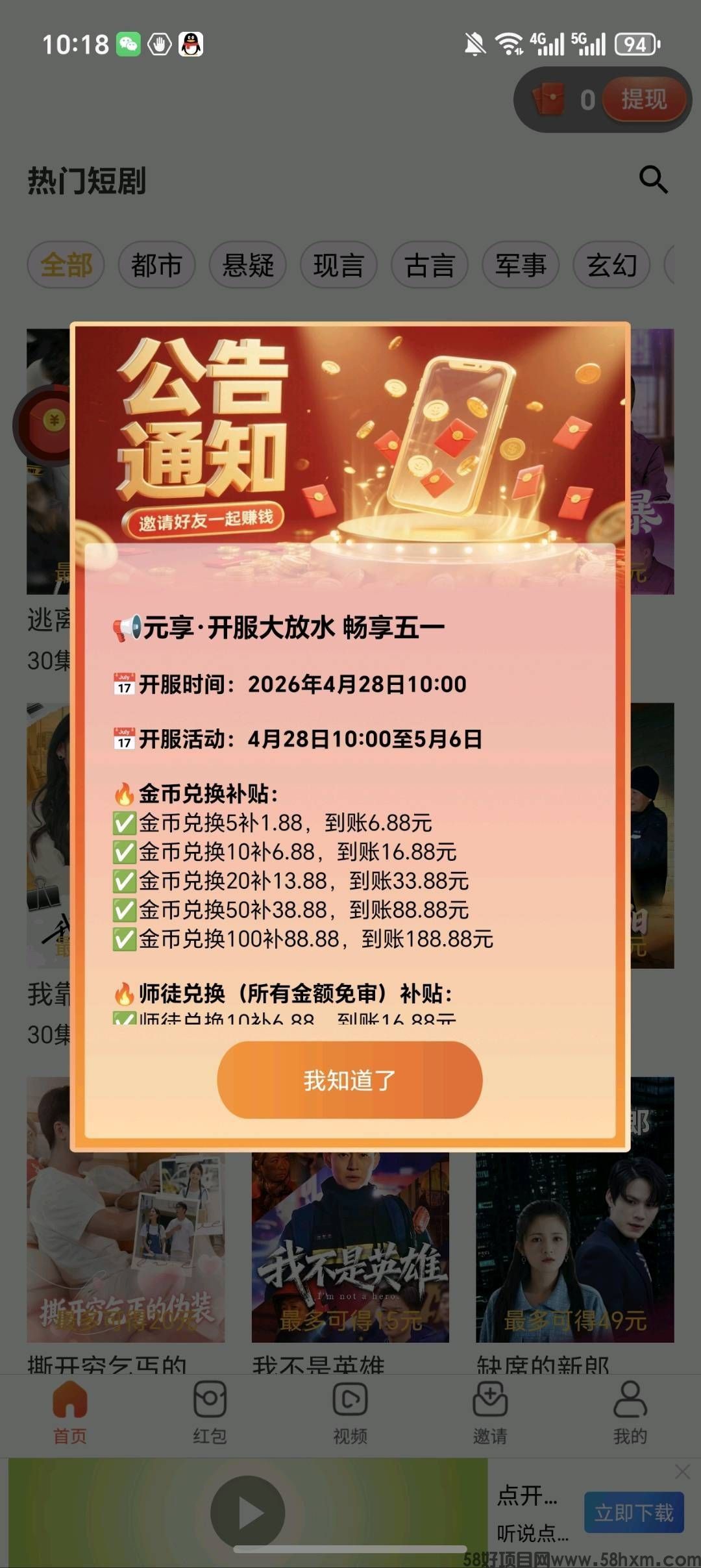
Task: Go to the 首页 home tab
Action: coord(70,1412)
